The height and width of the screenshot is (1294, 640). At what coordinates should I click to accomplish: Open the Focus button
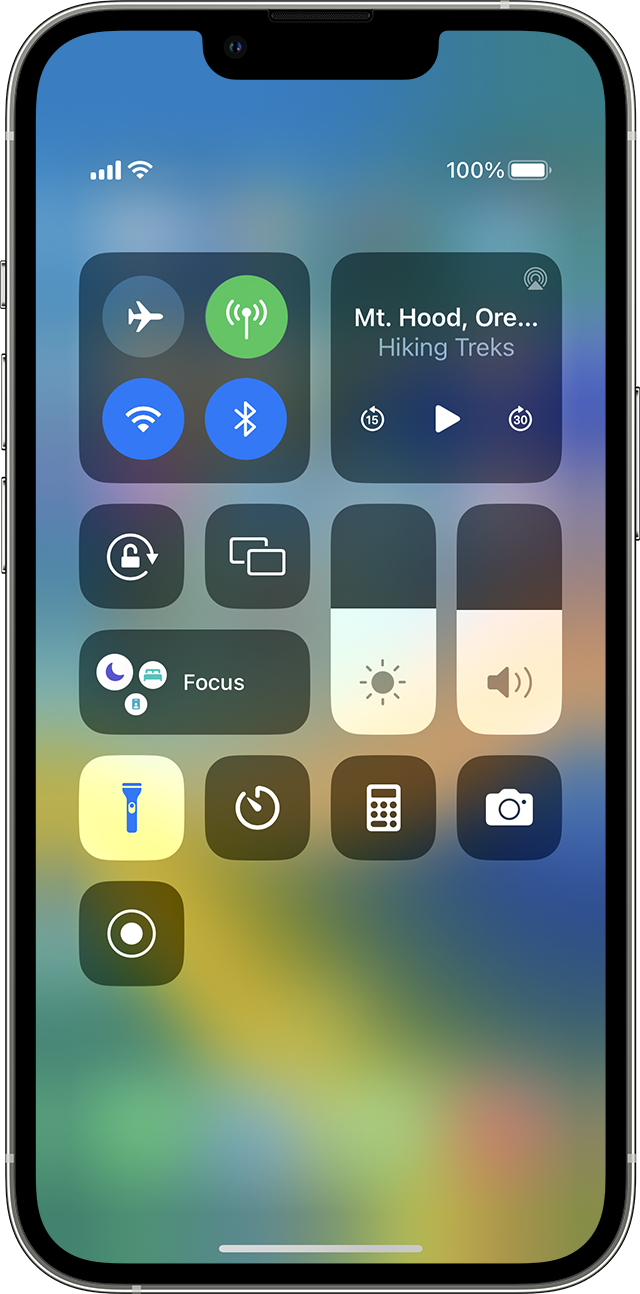click(194, 682)
